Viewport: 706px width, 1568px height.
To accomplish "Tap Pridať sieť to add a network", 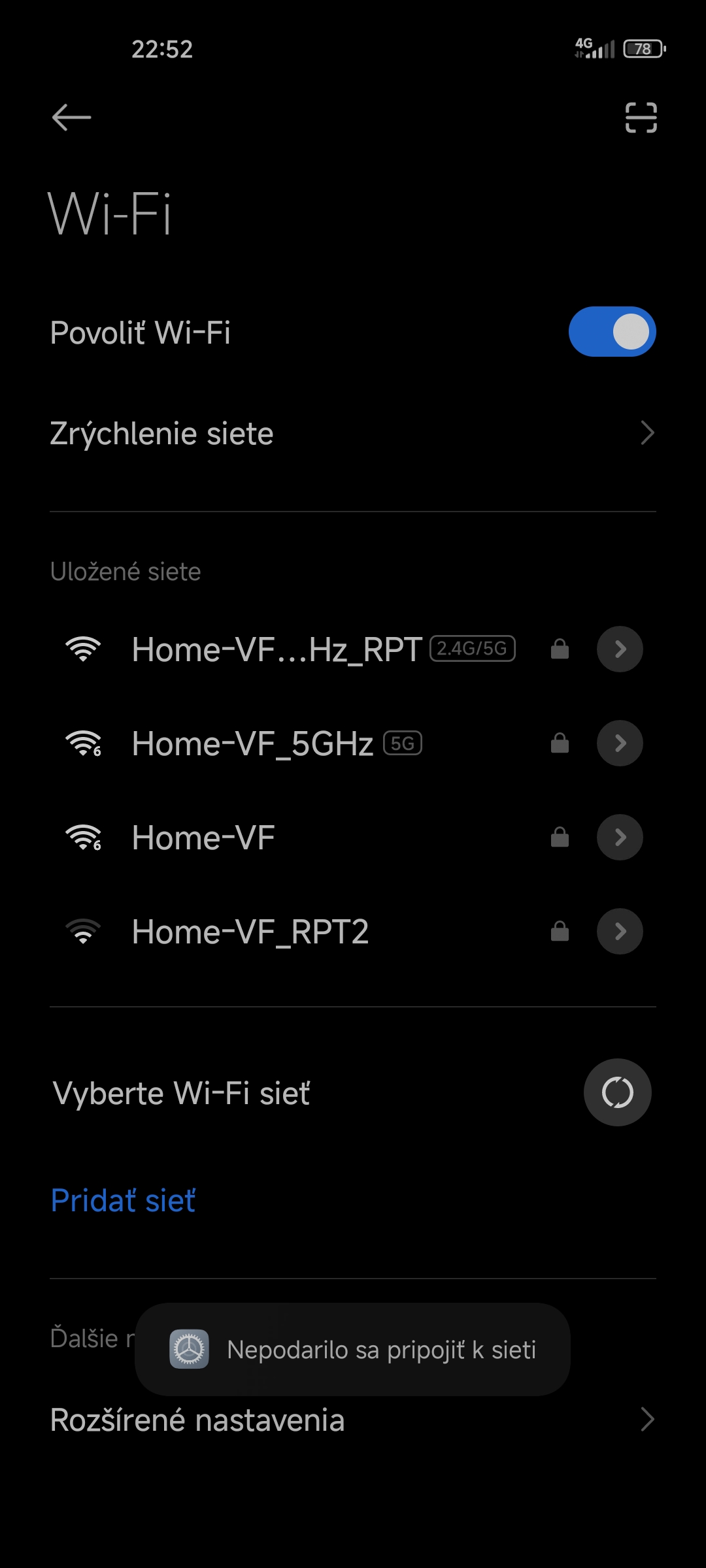I will point(123,1201).
